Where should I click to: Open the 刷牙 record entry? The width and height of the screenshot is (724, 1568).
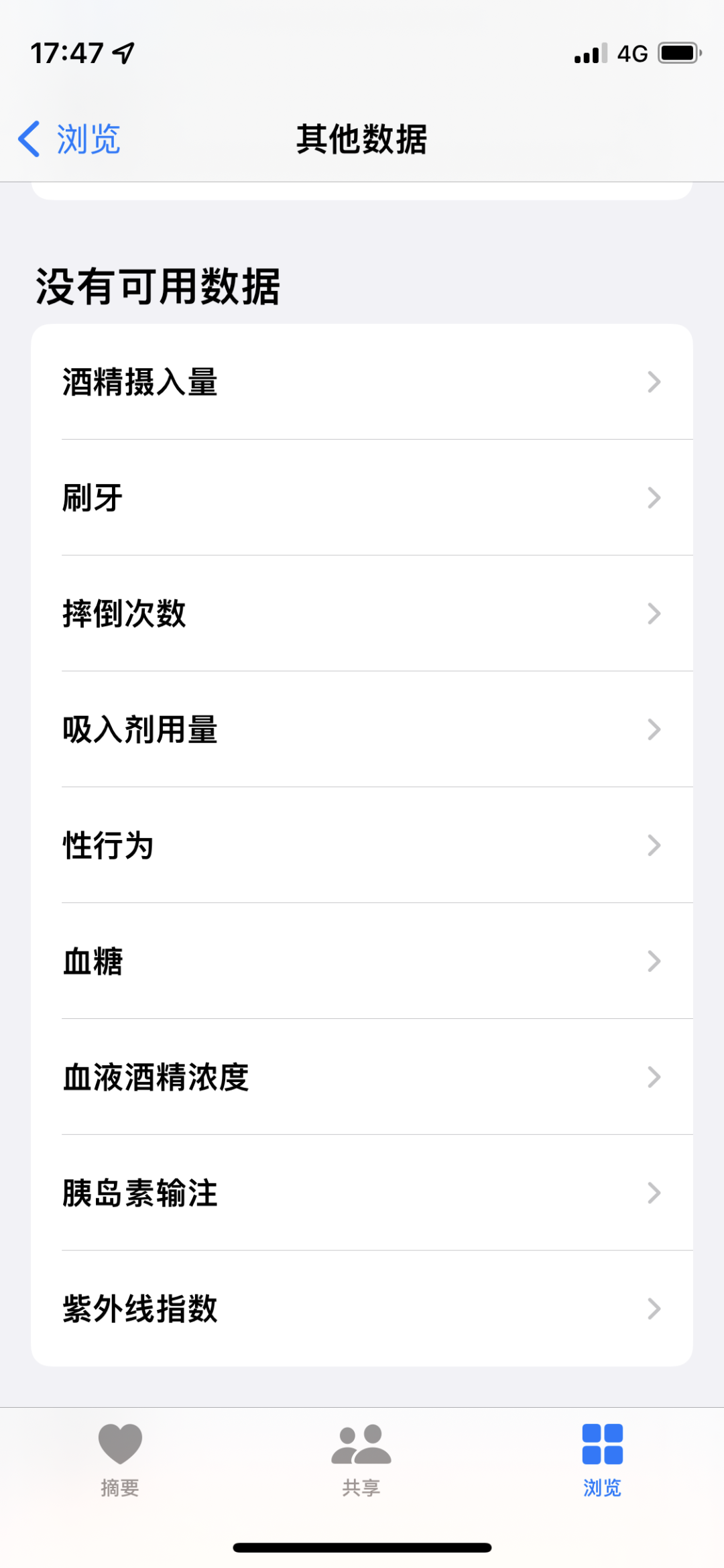[x=362, y=497]
